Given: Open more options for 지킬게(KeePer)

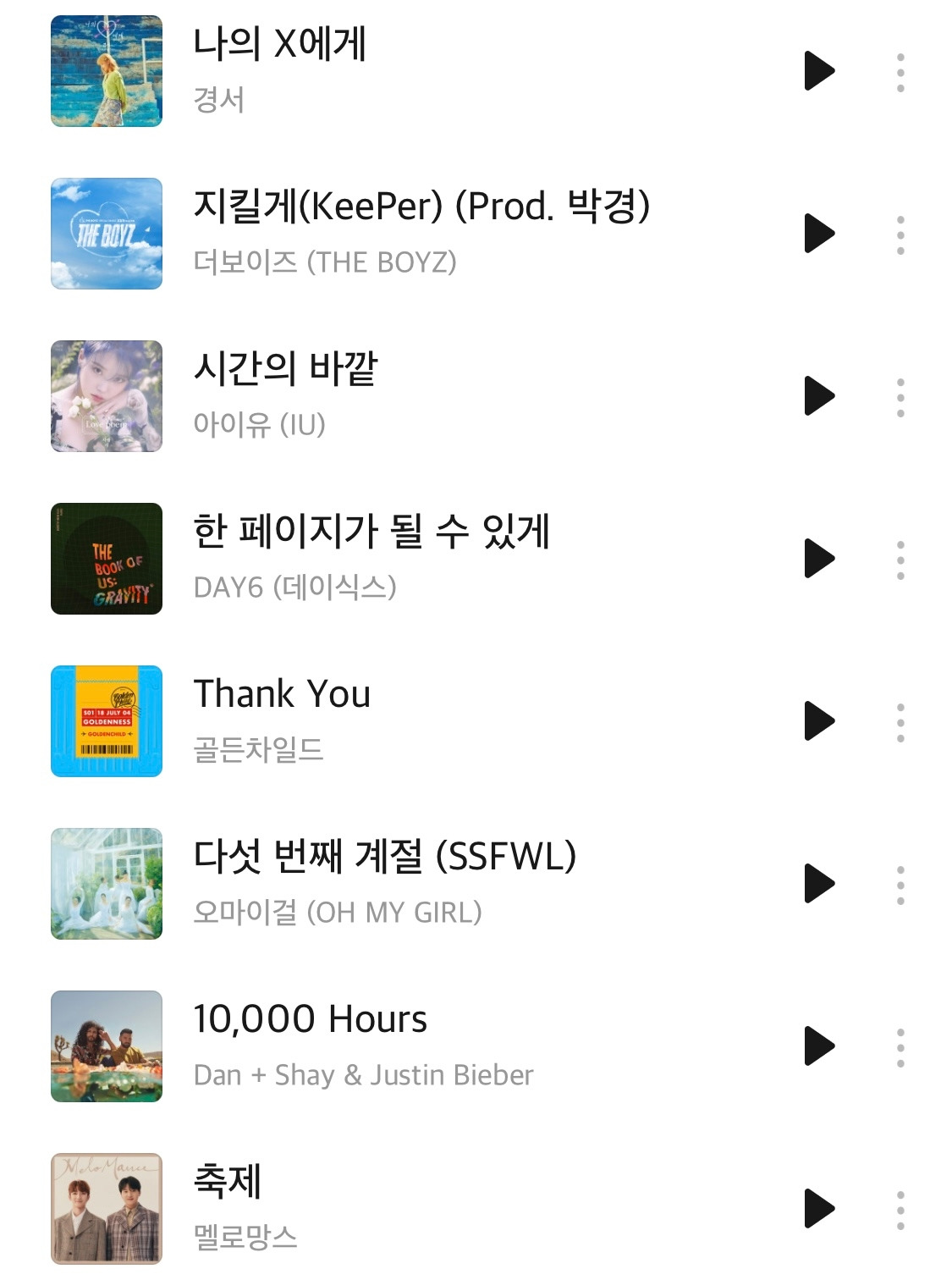Looking at the screenshot, I should point(900,235).
